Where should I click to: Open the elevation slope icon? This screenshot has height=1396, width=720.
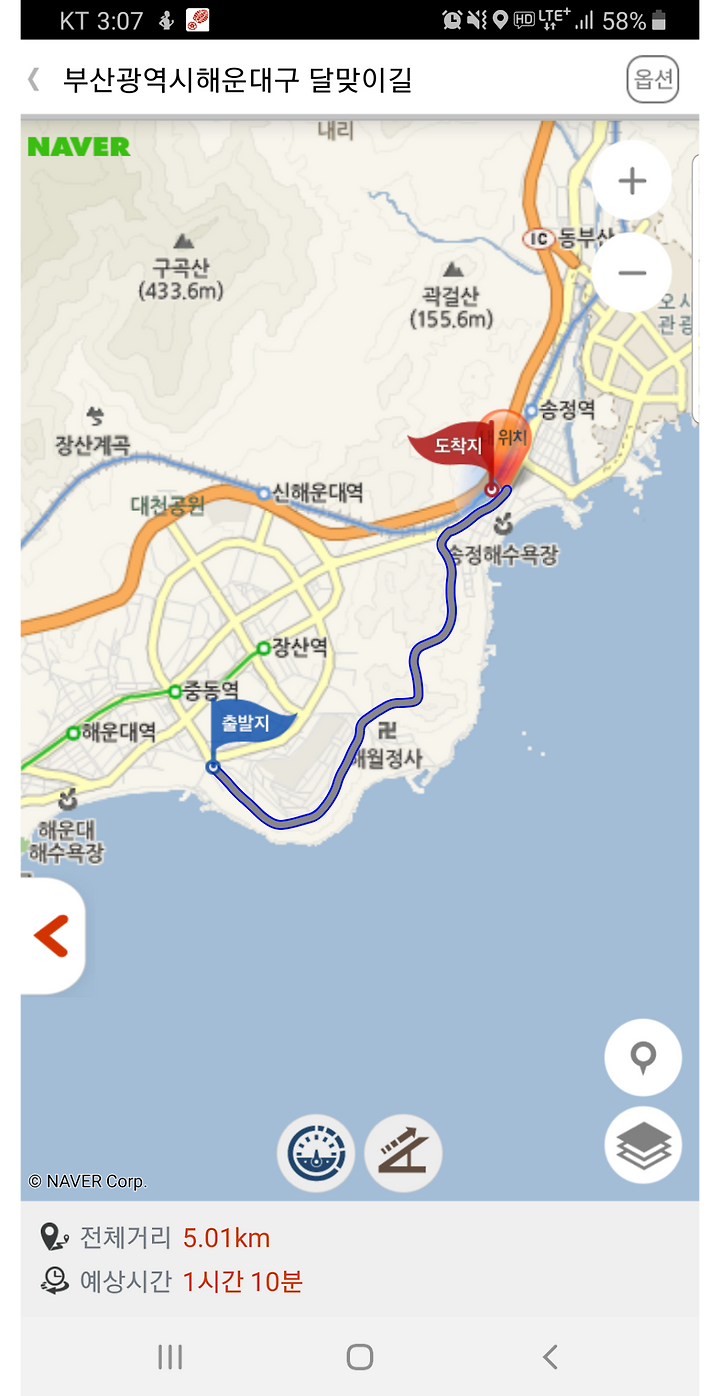(403, 1154)
